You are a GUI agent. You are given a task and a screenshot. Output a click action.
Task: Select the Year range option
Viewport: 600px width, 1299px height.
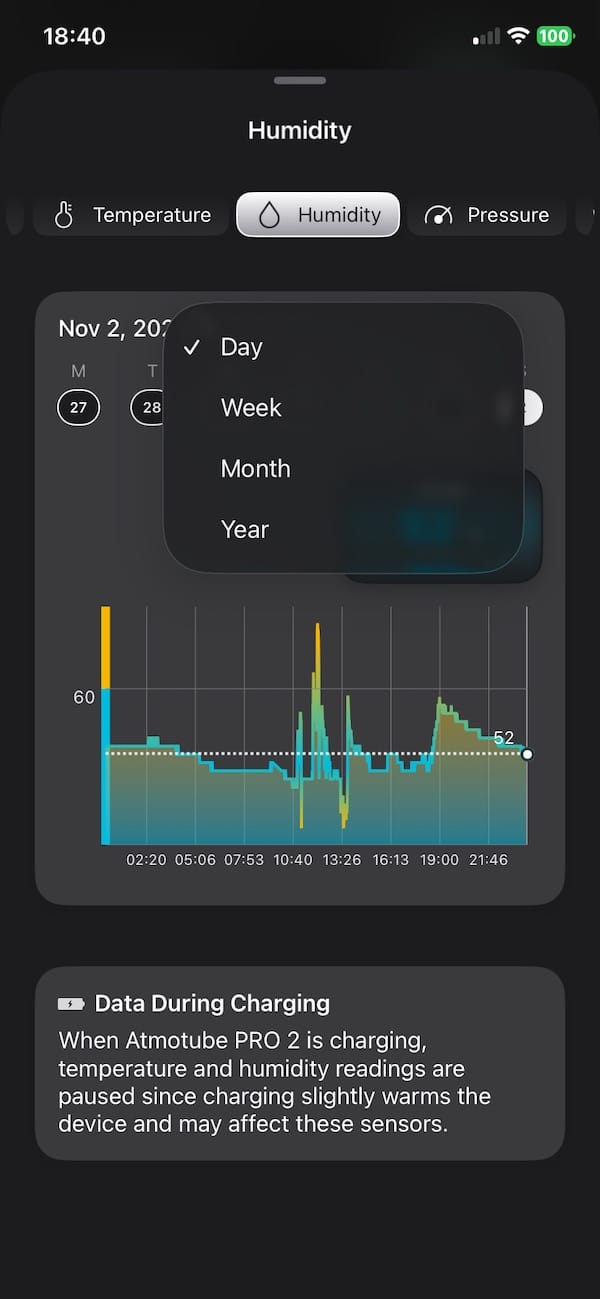tap(245, 530)
